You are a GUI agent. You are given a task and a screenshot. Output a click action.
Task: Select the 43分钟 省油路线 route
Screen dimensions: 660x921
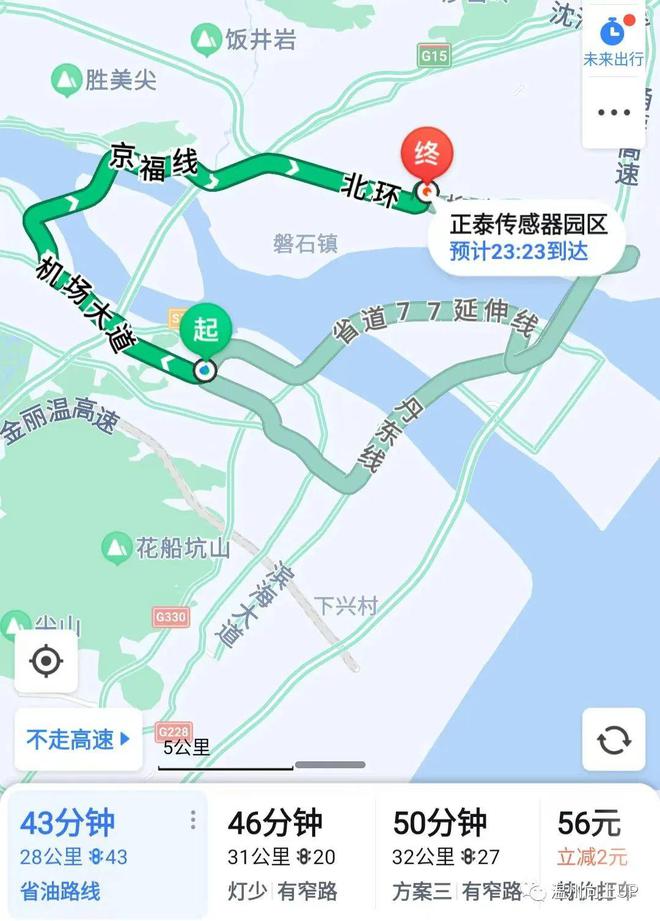pos(100,855)
